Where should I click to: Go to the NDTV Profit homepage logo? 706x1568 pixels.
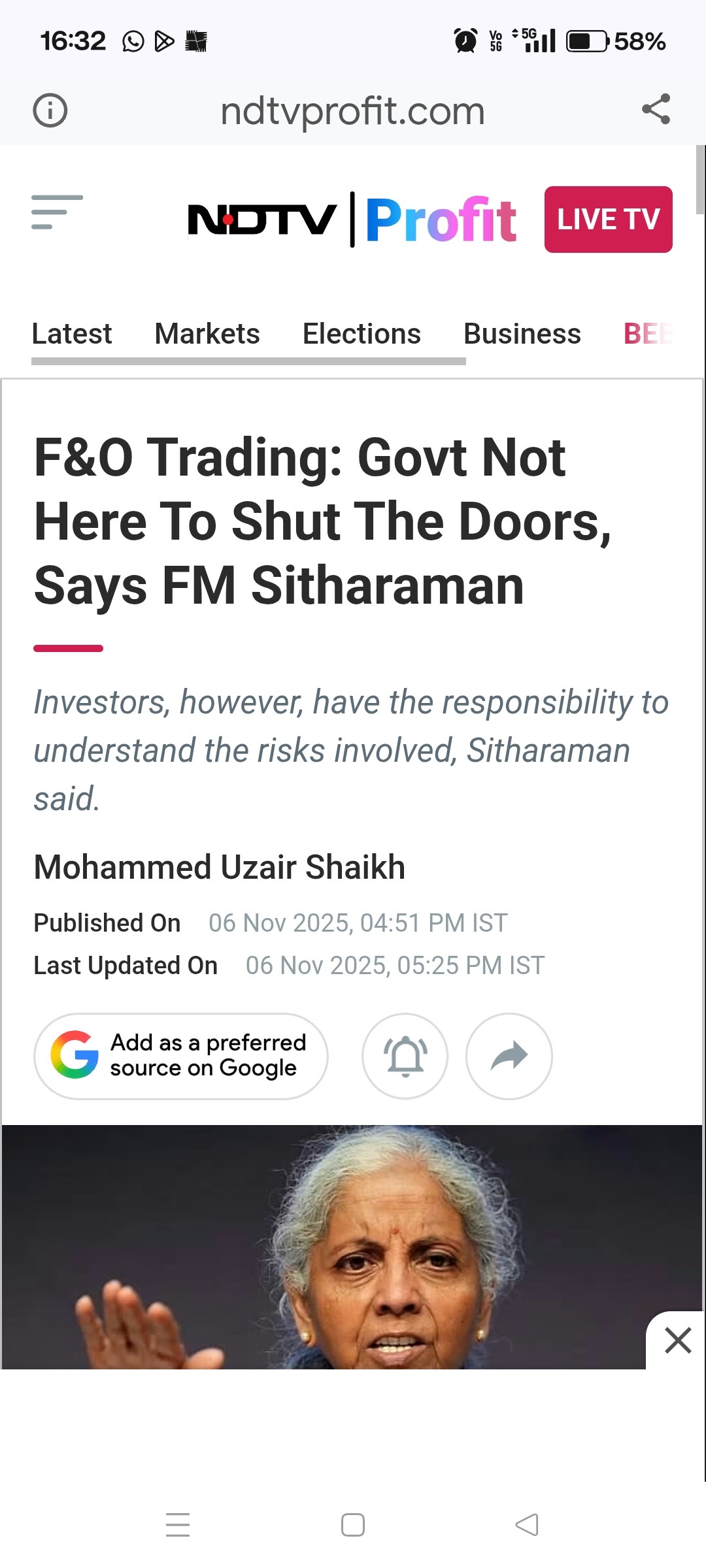[x=352, y=220]
